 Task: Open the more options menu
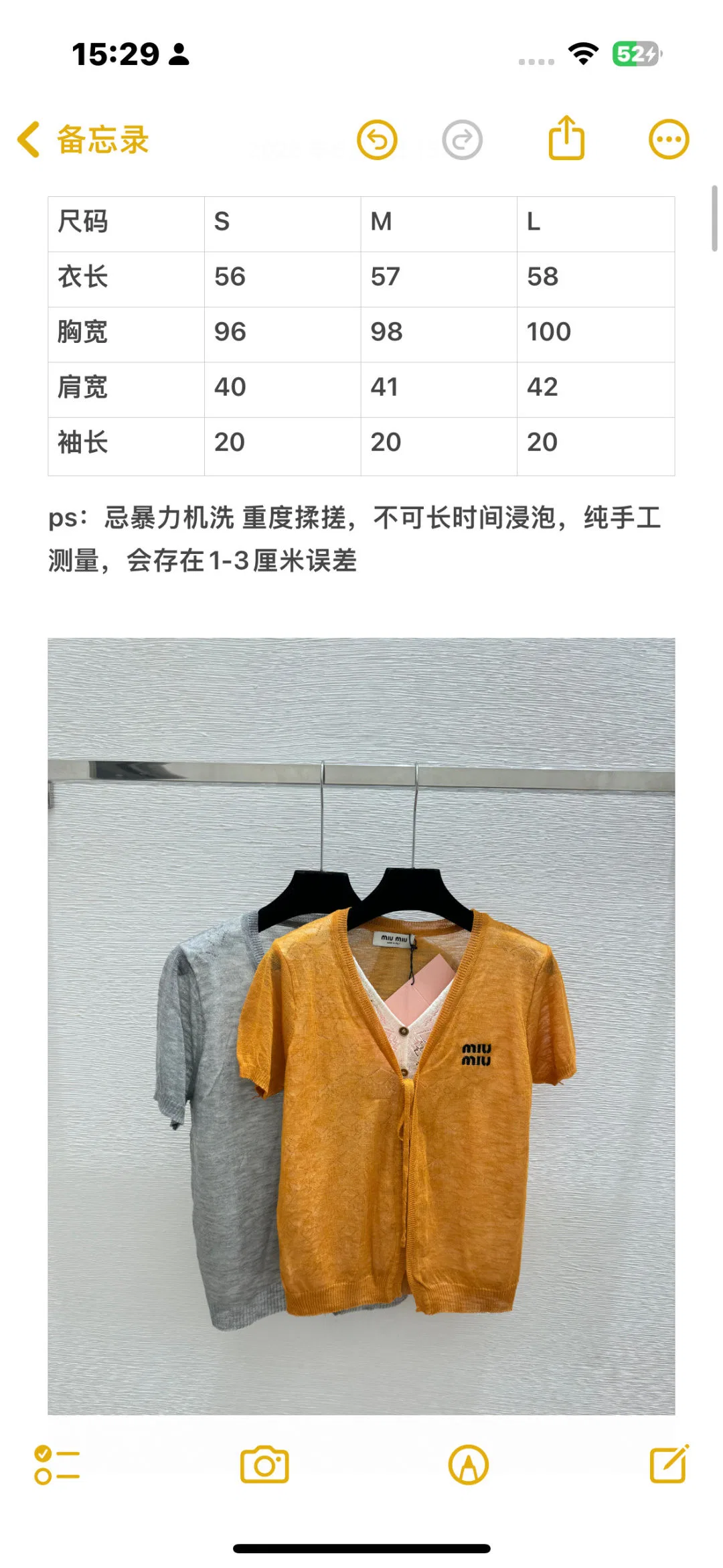(669, 140)
